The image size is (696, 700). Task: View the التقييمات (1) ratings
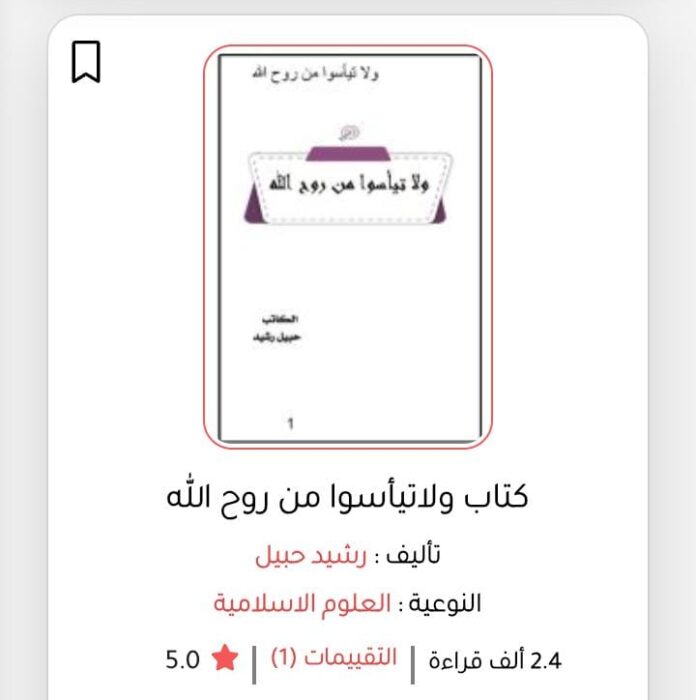click(333, 658)
